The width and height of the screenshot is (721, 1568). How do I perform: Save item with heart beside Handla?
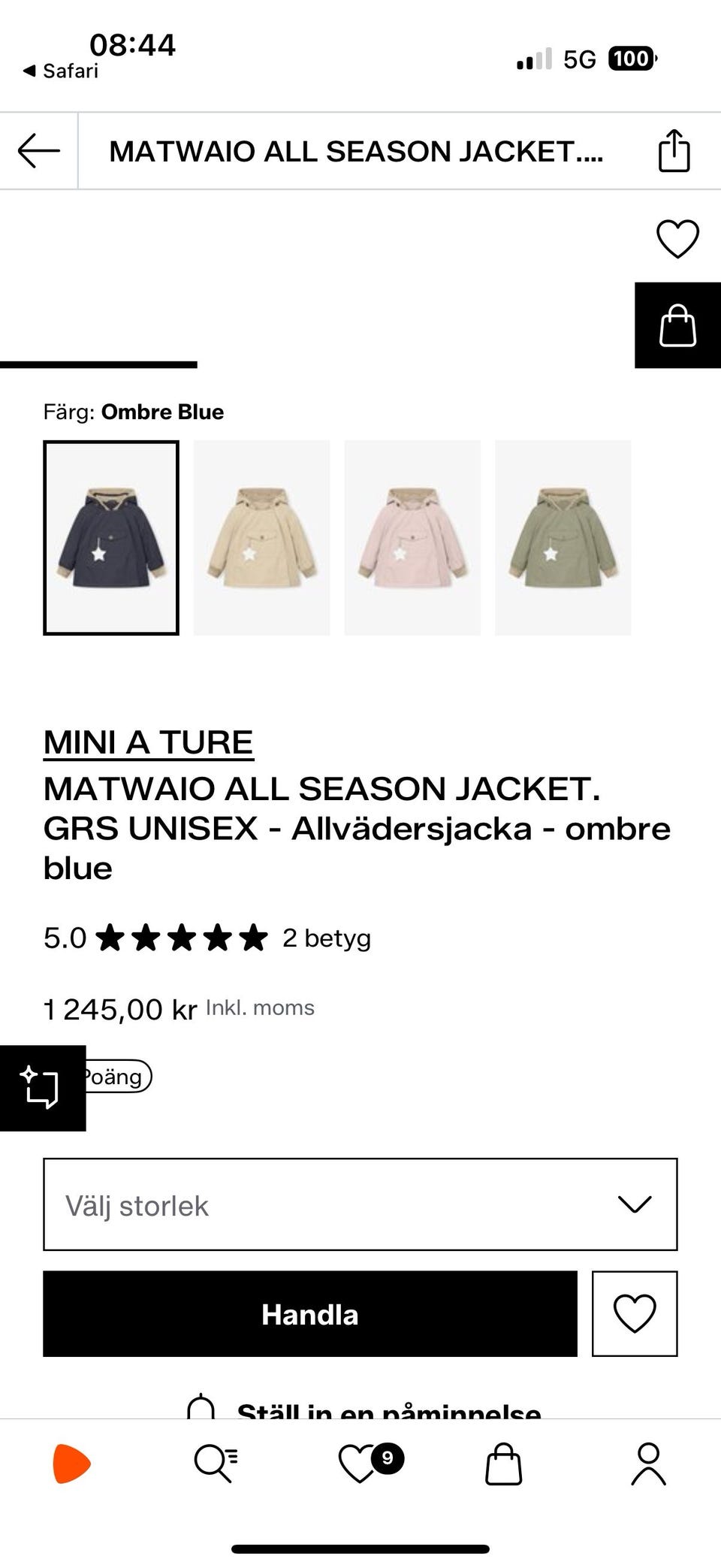635,1314
